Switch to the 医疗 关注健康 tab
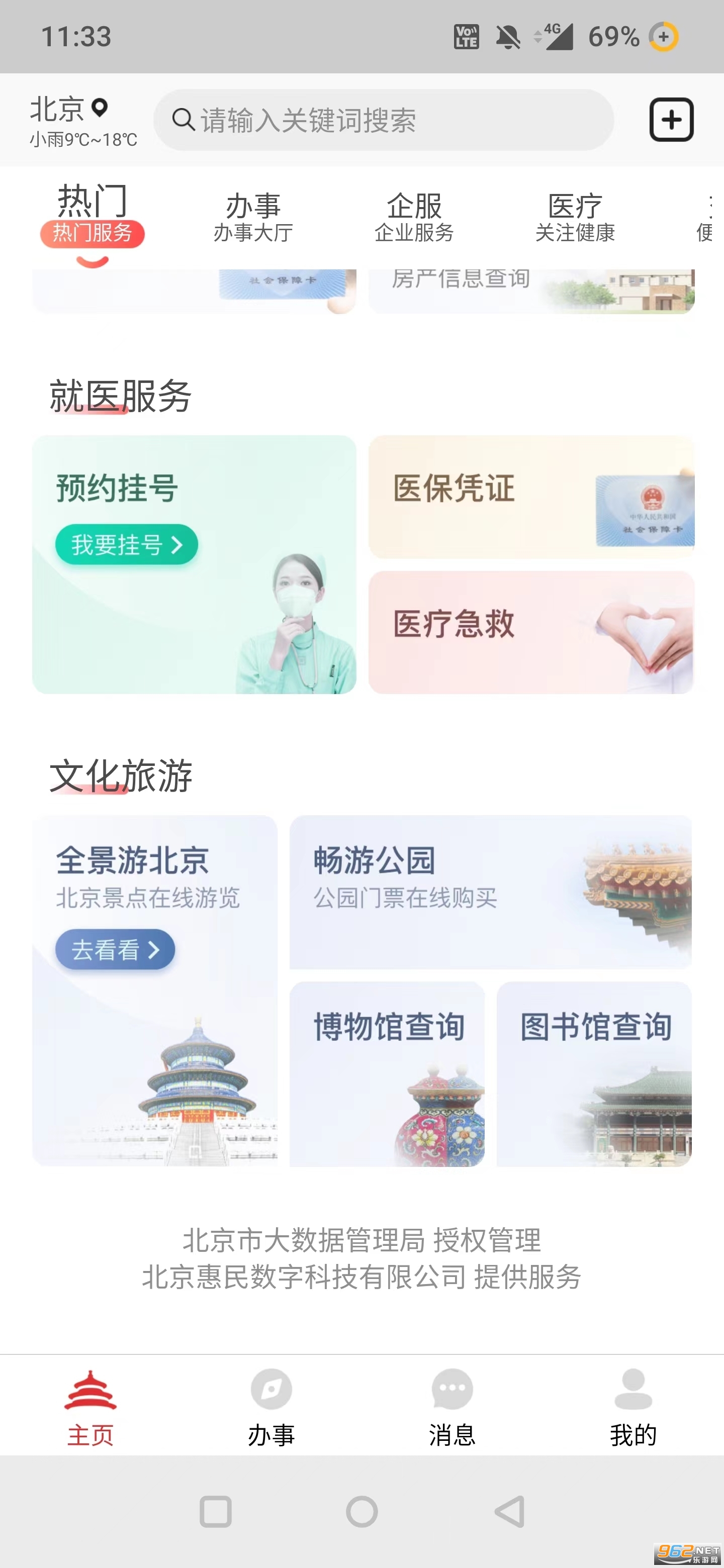 coord(575,217)
